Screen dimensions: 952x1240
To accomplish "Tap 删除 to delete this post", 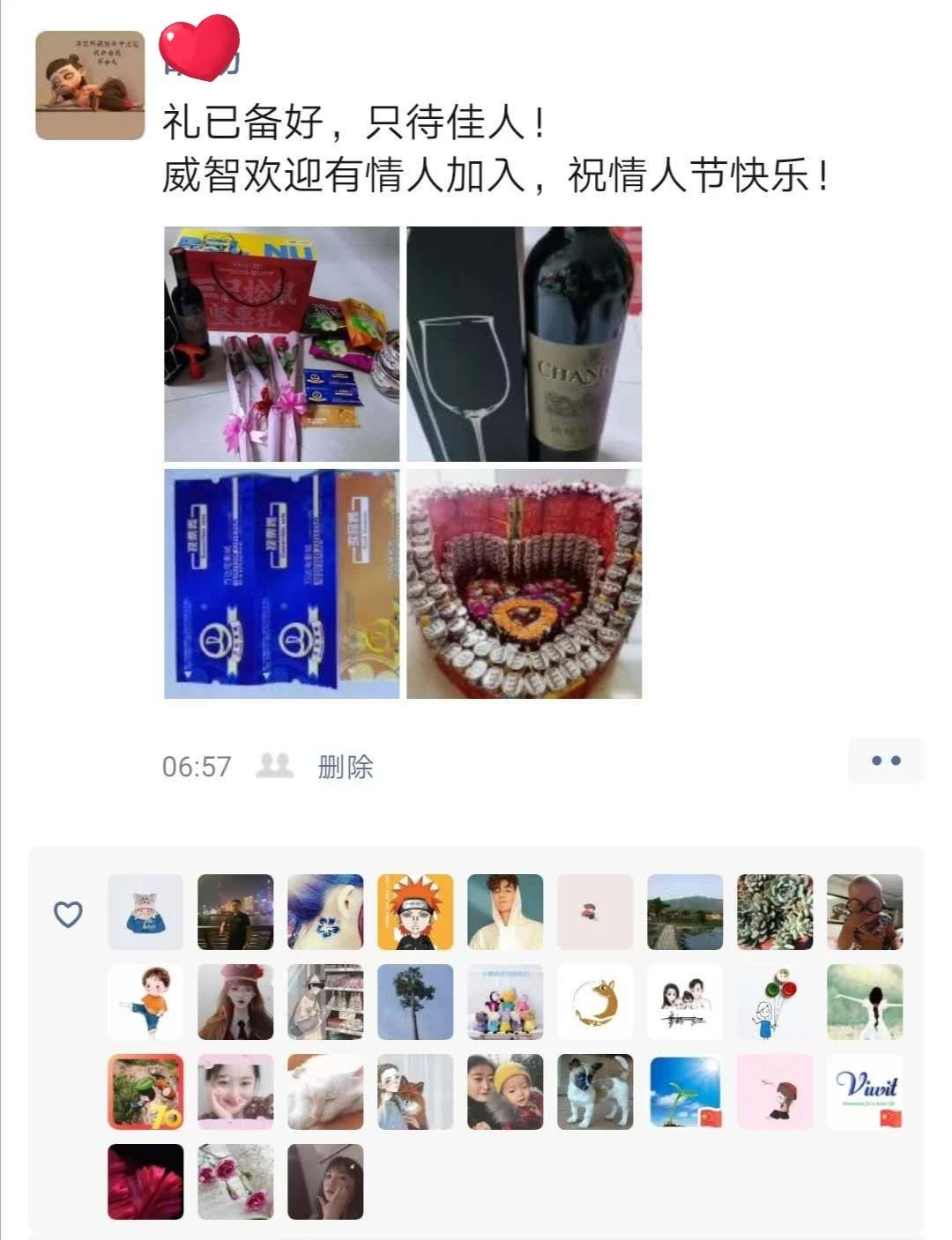I will pos(346,767).
